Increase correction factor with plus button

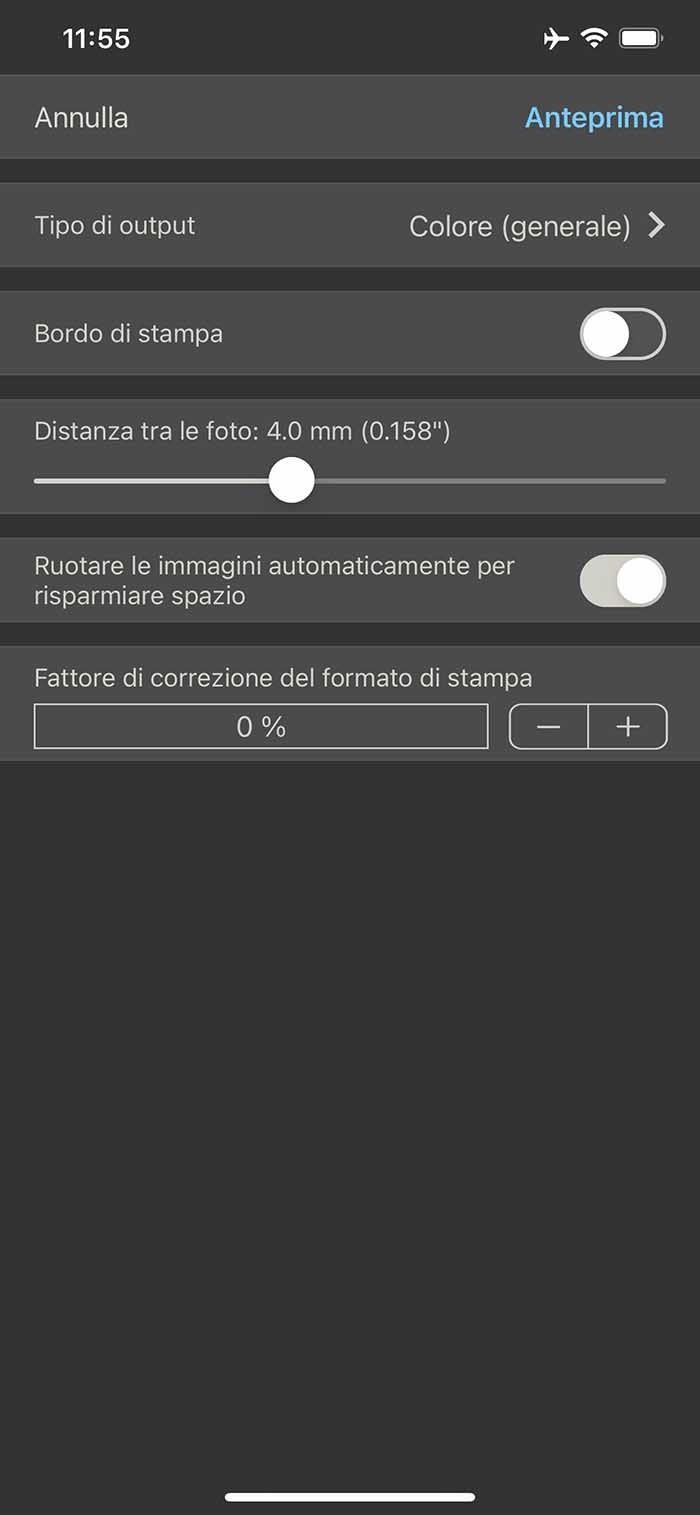coord(627,727)
